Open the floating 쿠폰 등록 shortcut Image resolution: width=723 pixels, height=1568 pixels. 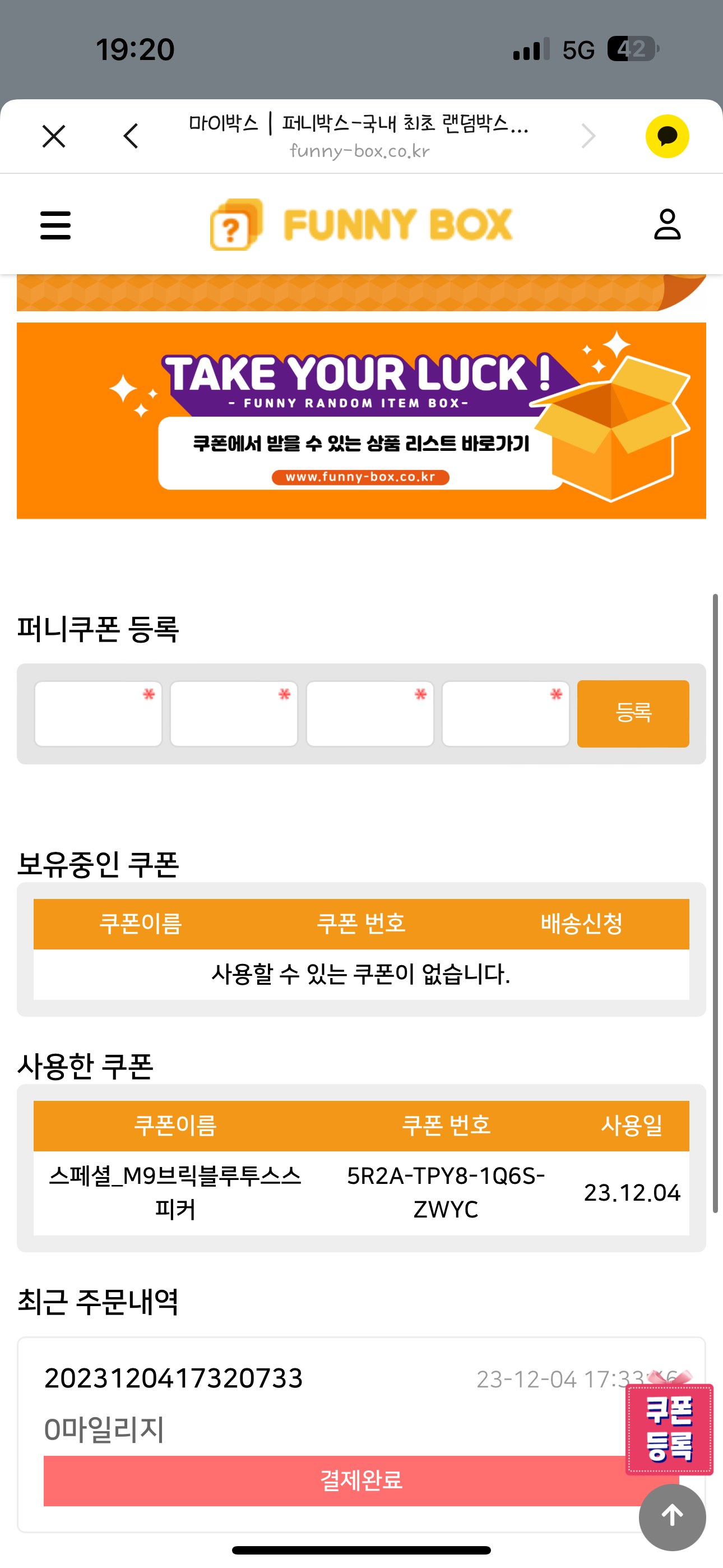(669, 1428)
